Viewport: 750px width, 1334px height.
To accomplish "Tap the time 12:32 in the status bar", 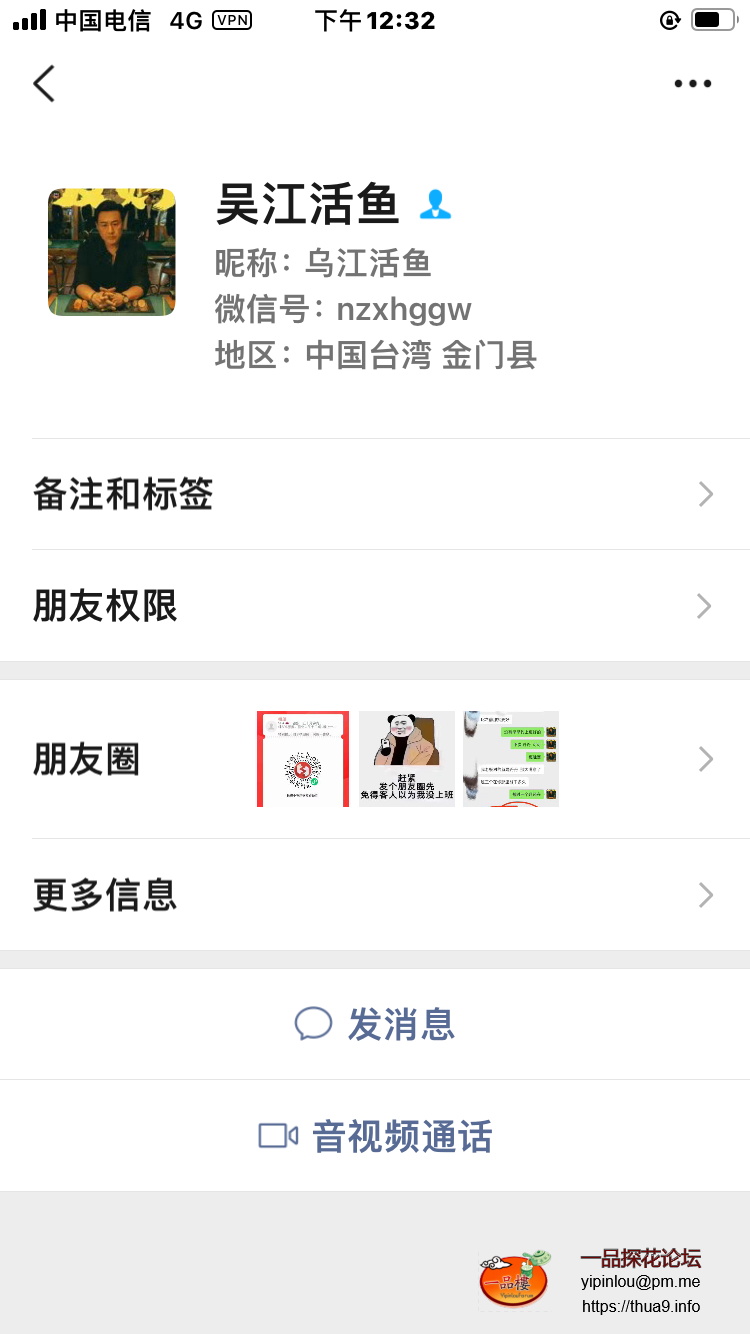I will pyautogui.click(x=374, y=18).
